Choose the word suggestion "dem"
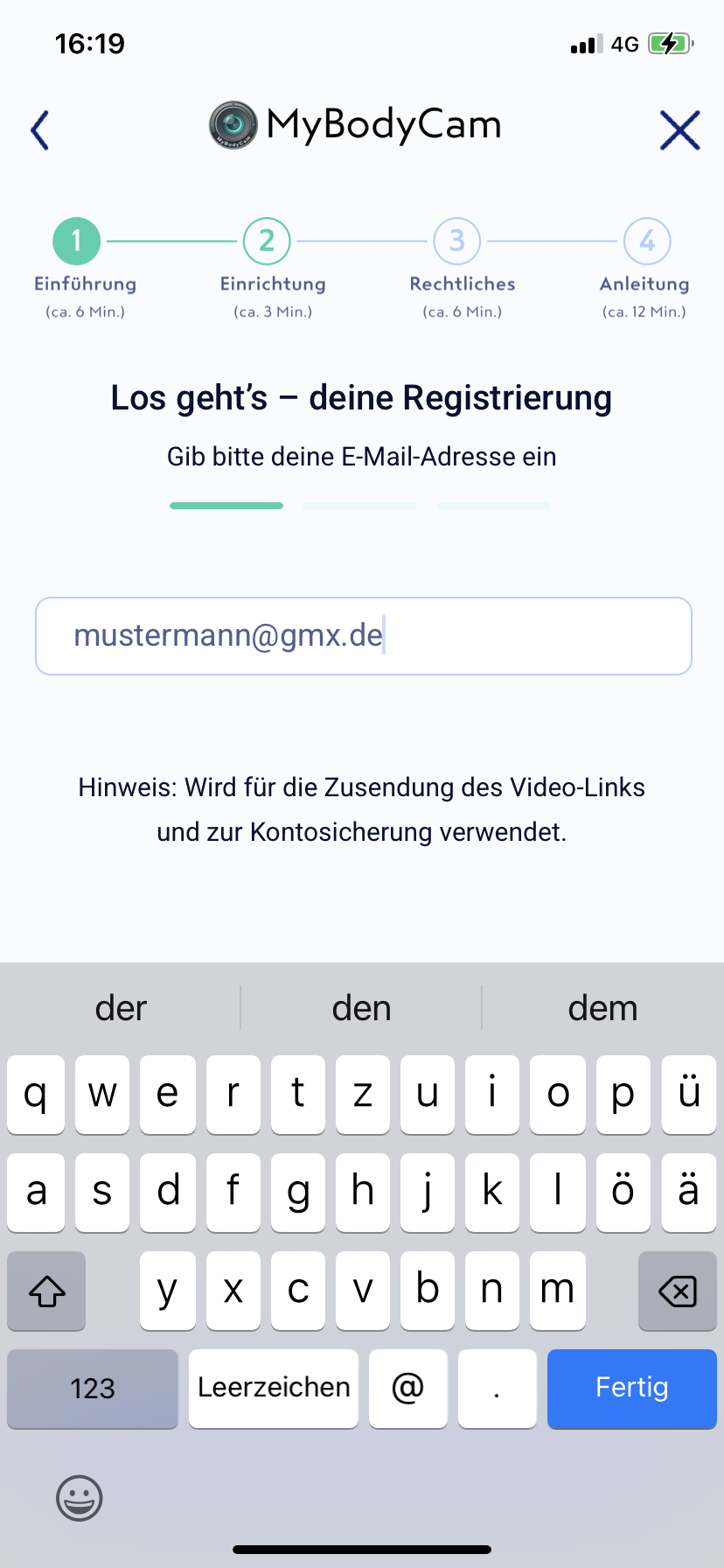724x1568 pixels. pyautogui.click(x=602, y=1008)
